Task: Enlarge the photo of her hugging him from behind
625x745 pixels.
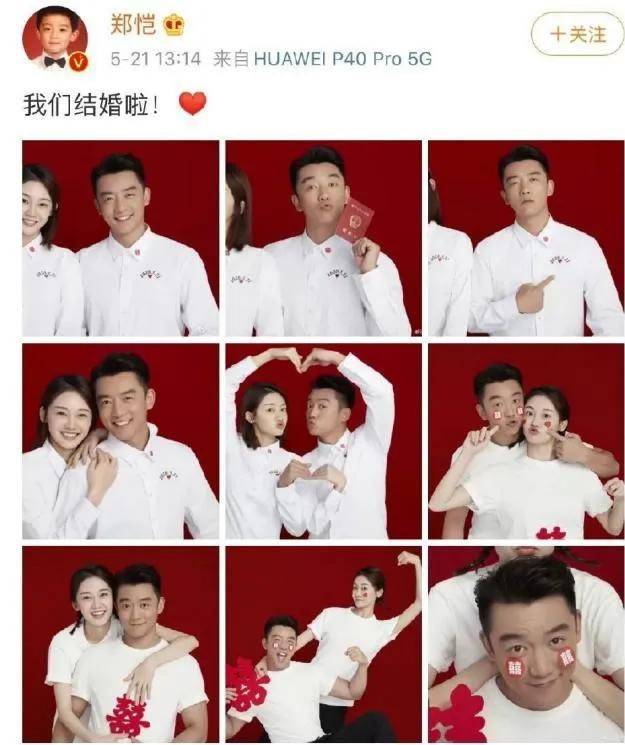Action: pos(120,643)
